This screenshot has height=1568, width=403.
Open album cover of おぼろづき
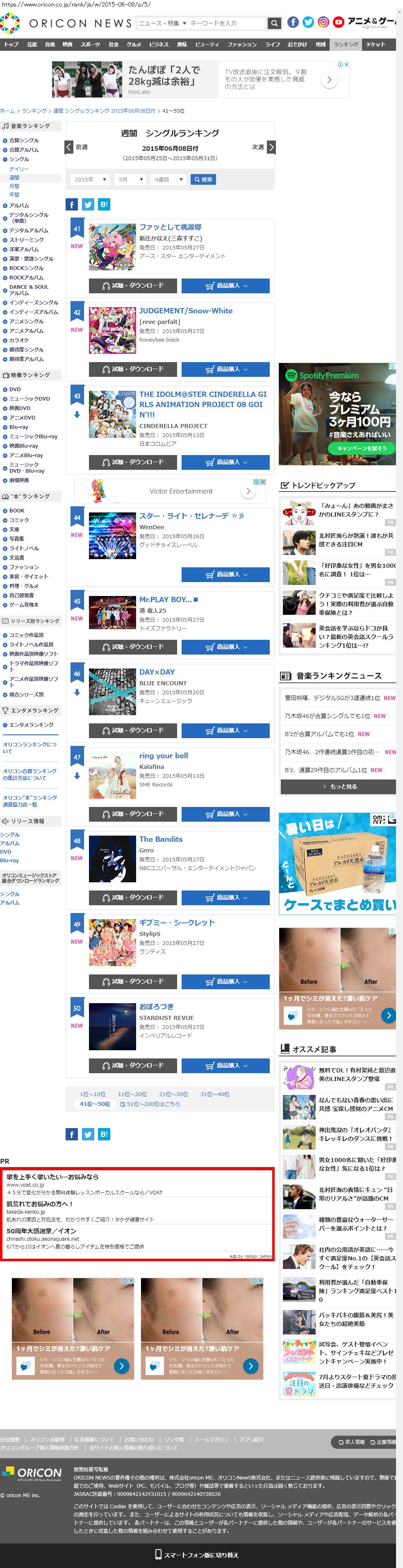[x=112, y=1027]
